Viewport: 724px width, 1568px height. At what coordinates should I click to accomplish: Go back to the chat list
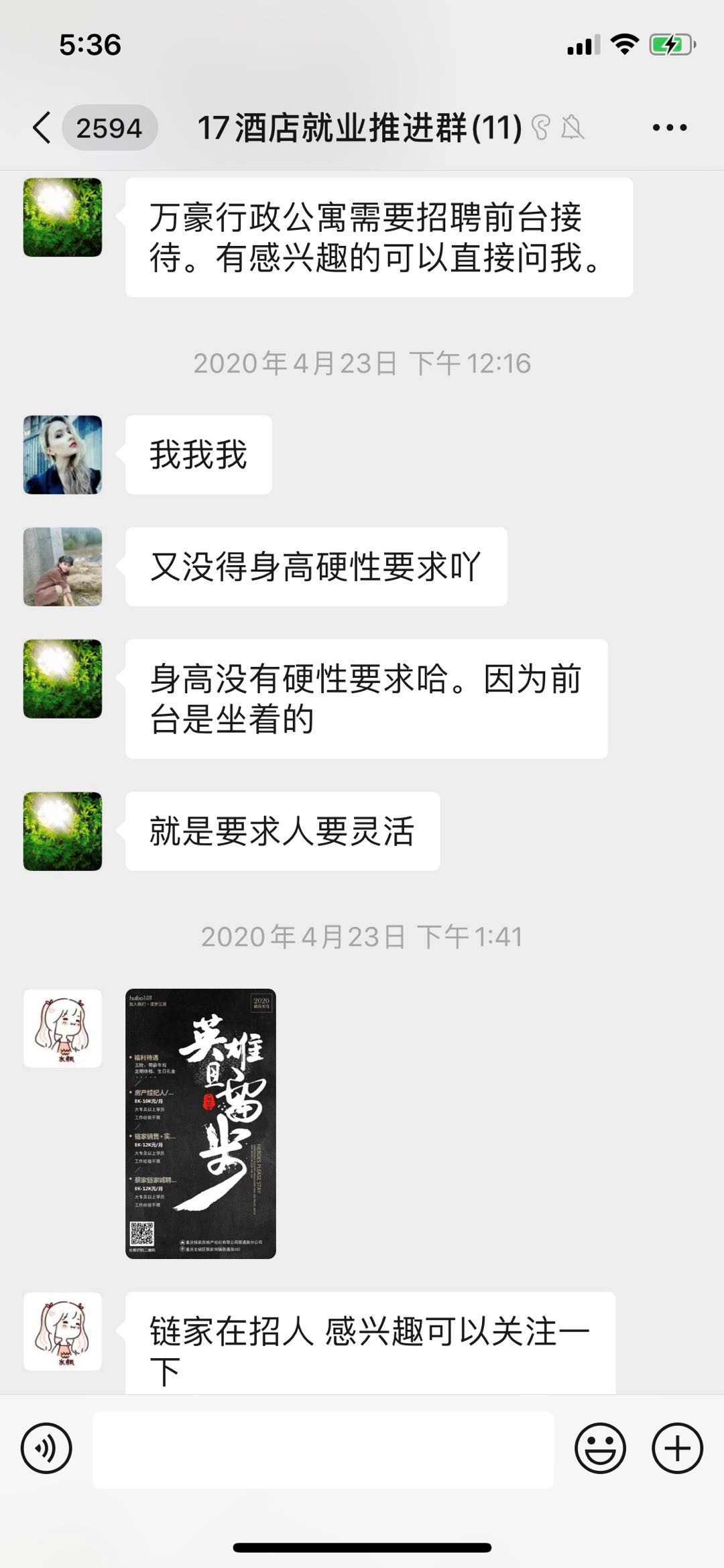(42, 127)
